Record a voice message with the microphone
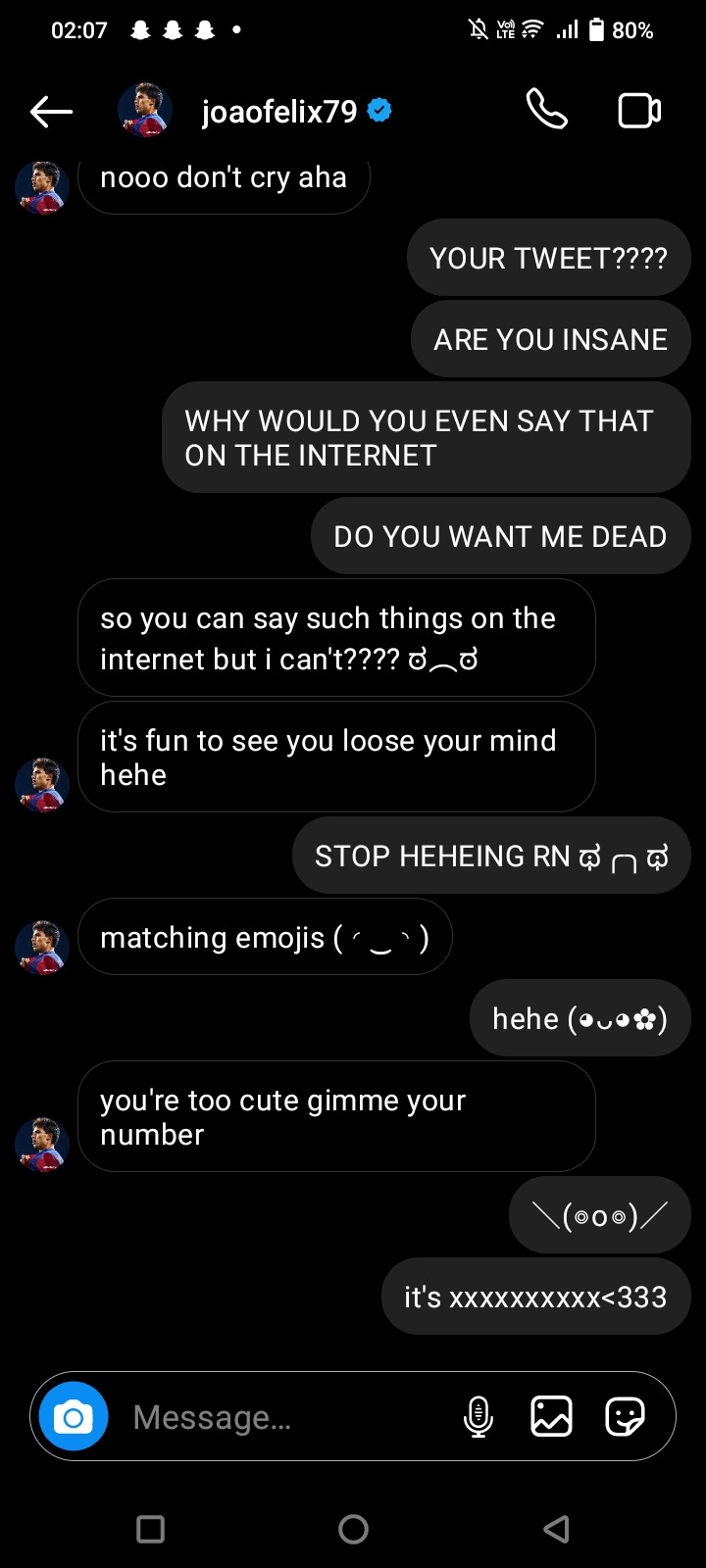Screen dimensions: 706x1568 pyautogui.click(x=478, y=1416)
